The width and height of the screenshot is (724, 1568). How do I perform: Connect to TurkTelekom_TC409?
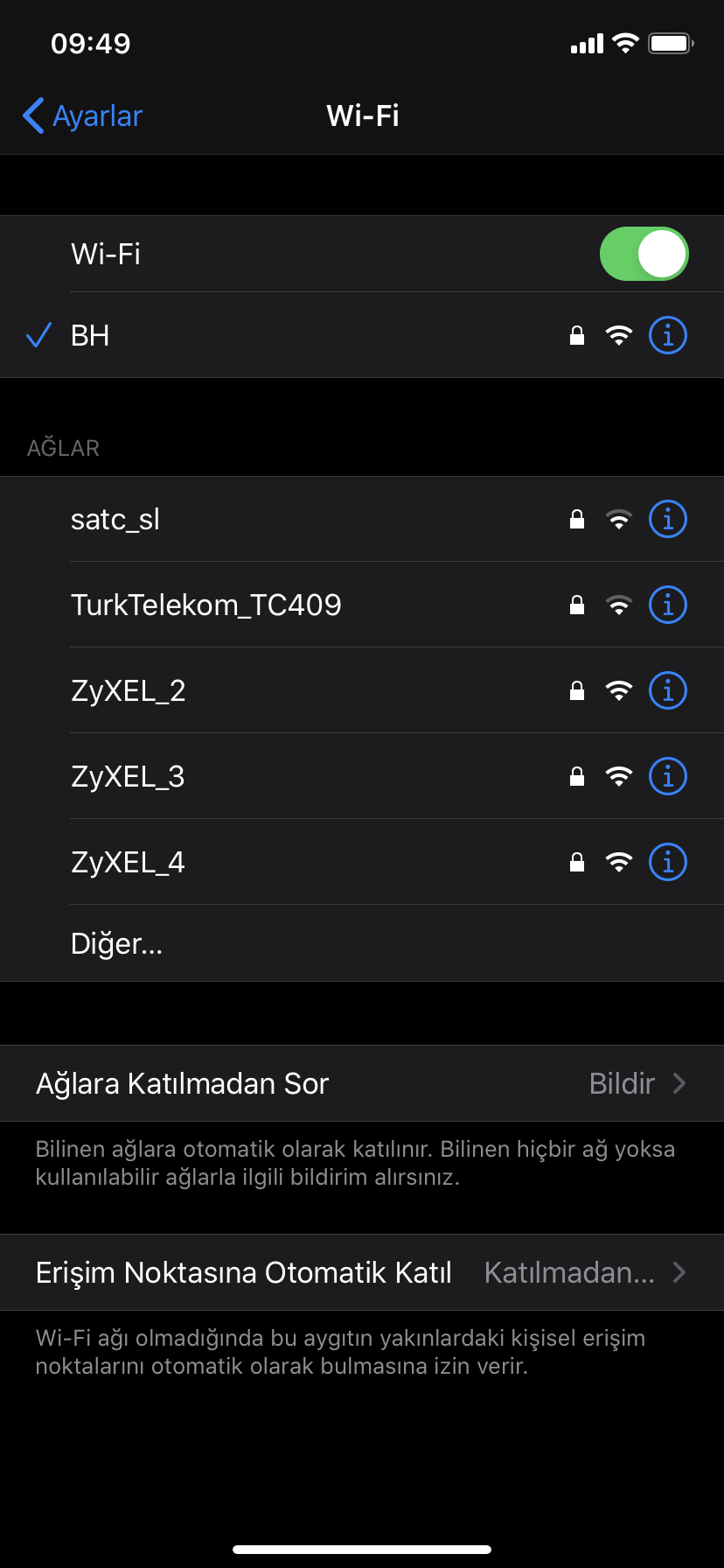point(362,605)
